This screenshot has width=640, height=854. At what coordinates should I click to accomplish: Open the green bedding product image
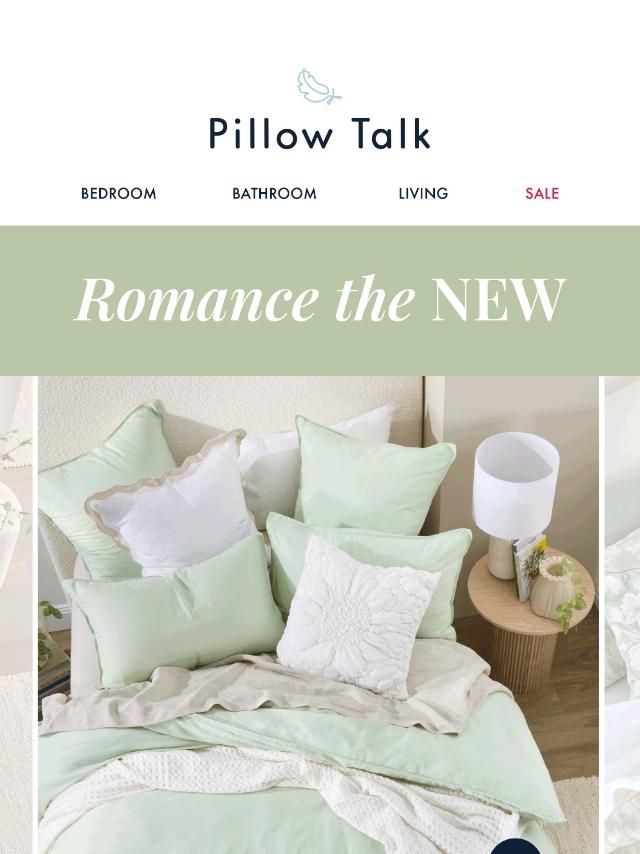click(x=318, y=615)
